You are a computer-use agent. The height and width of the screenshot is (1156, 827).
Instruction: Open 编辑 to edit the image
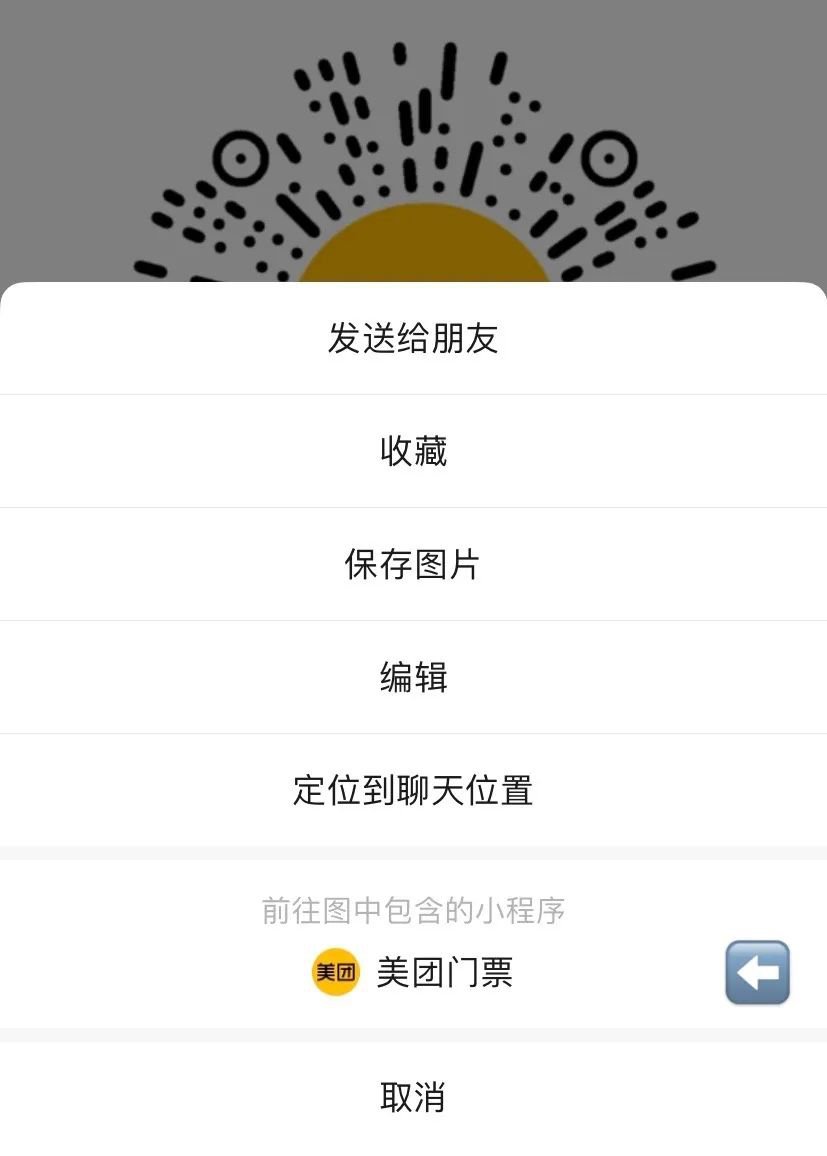413,677
